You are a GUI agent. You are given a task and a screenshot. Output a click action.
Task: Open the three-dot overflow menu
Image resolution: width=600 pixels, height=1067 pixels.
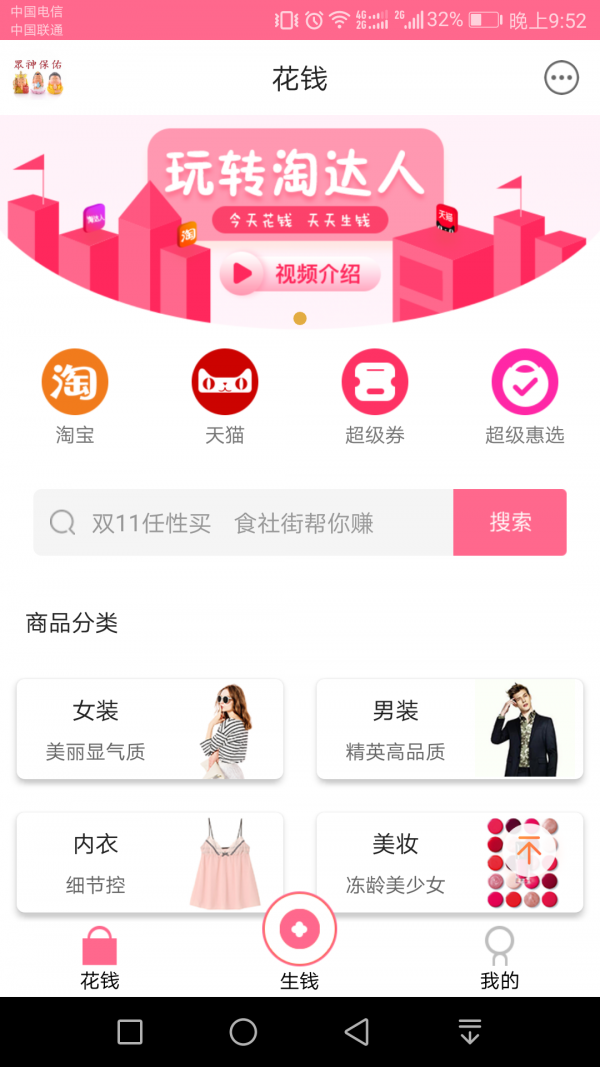point(561,78)
